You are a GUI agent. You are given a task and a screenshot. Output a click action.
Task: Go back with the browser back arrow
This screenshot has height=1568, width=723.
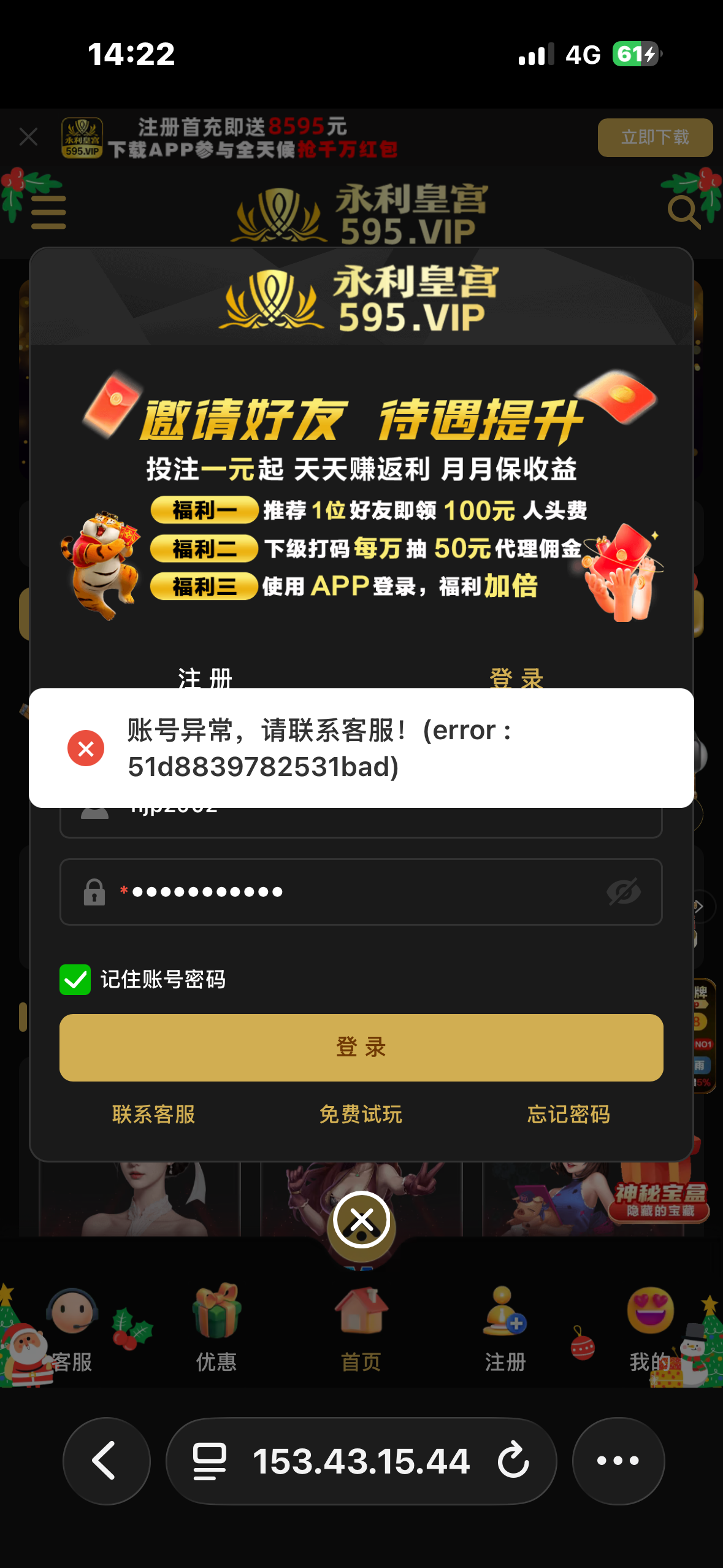(x=106, y=1461)
